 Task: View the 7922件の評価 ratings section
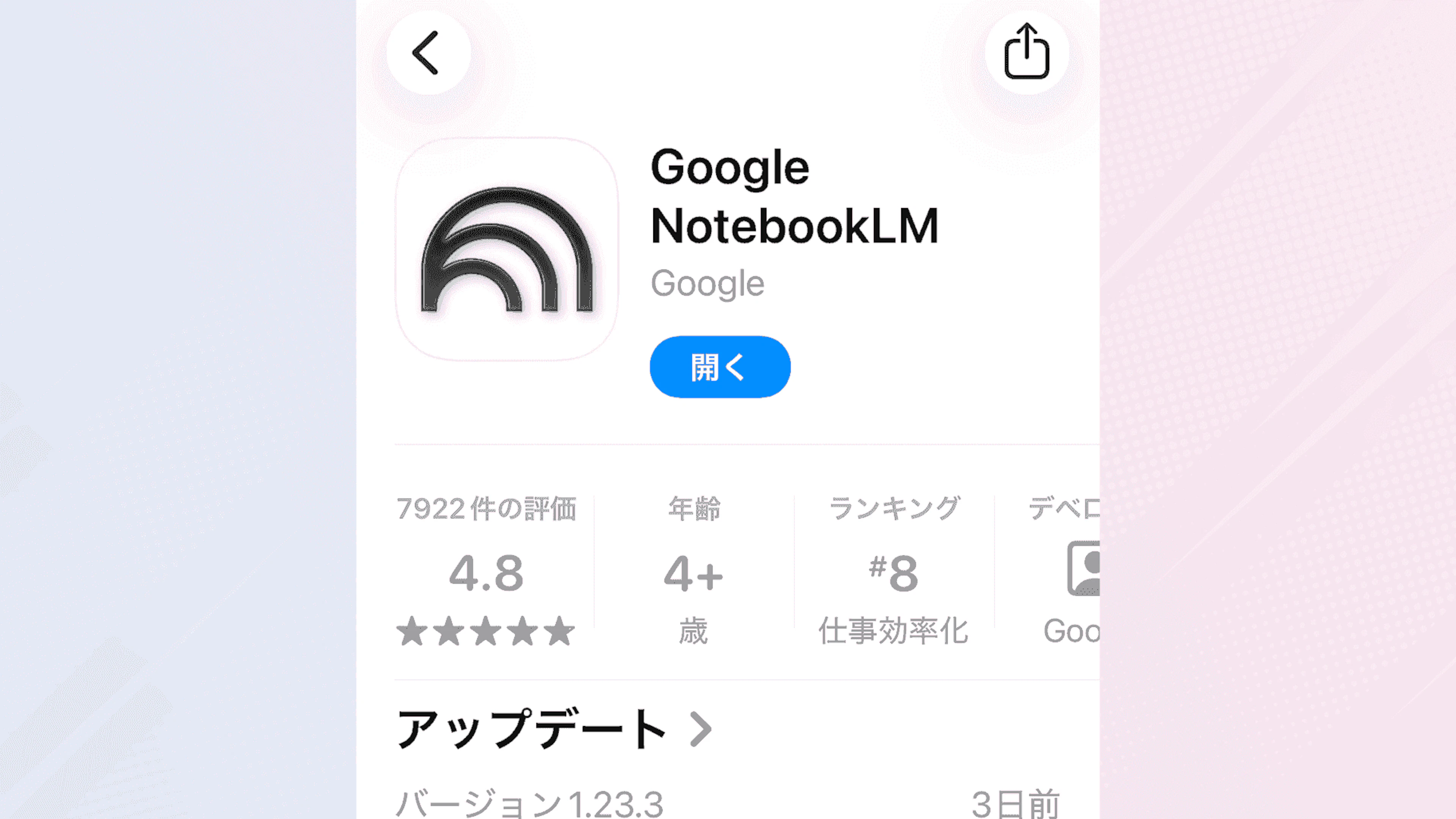click(x=486, y=571)
